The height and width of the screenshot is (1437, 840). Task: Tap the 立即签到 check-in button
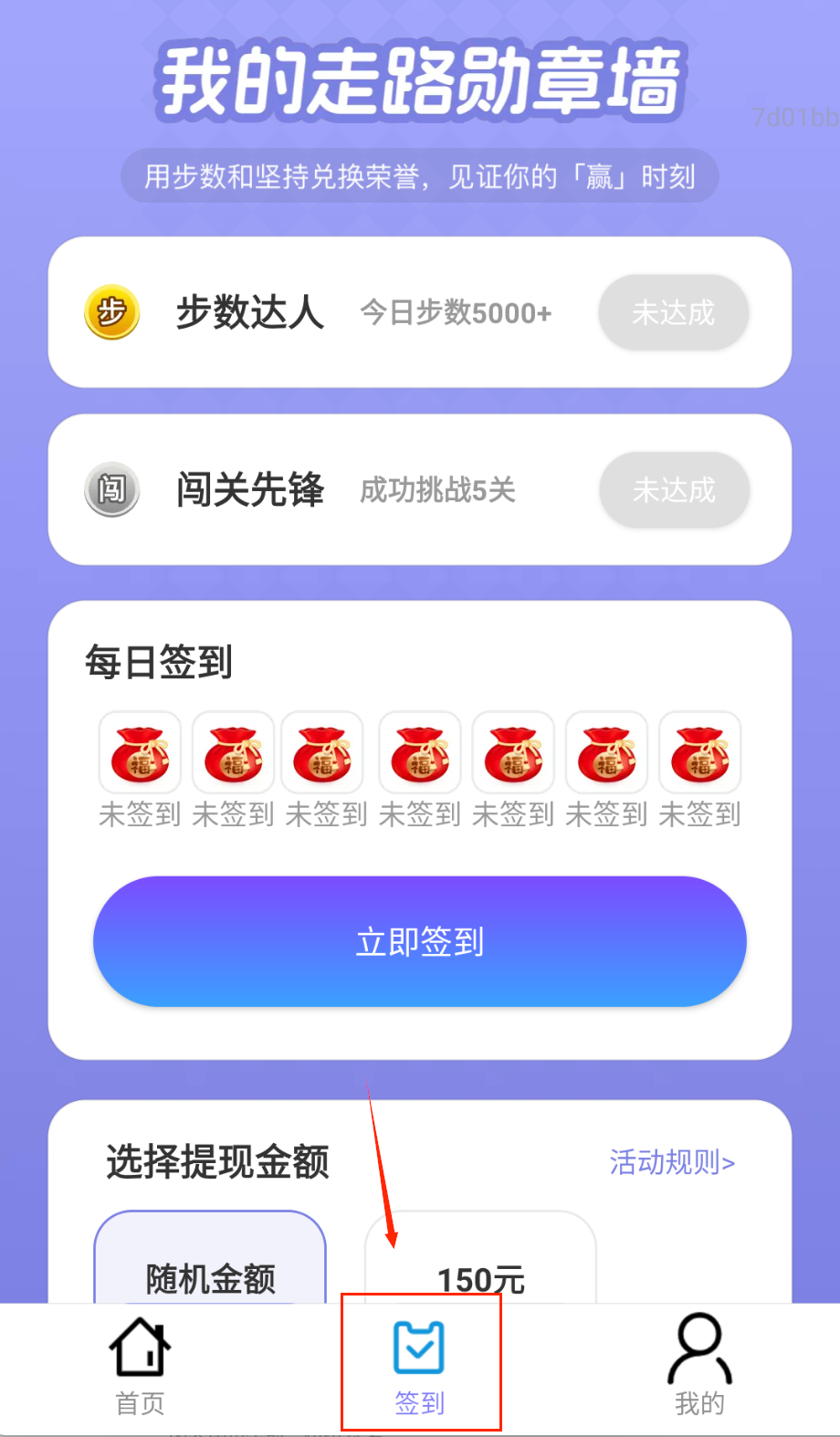click(x=420, y=941)
